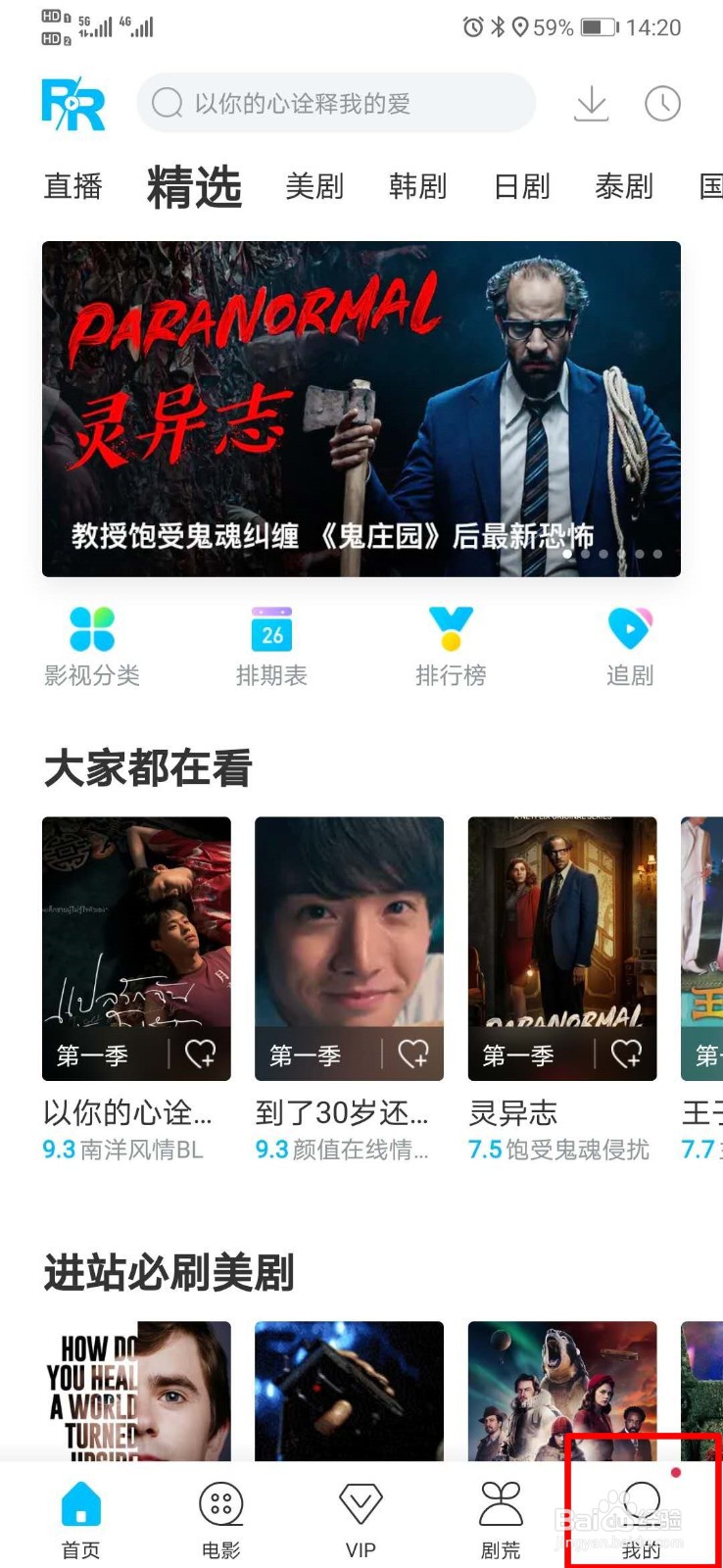Switch to the 韩剧 tab
723x1568 pixels.
pyautogui.click(x=418, y=186)
